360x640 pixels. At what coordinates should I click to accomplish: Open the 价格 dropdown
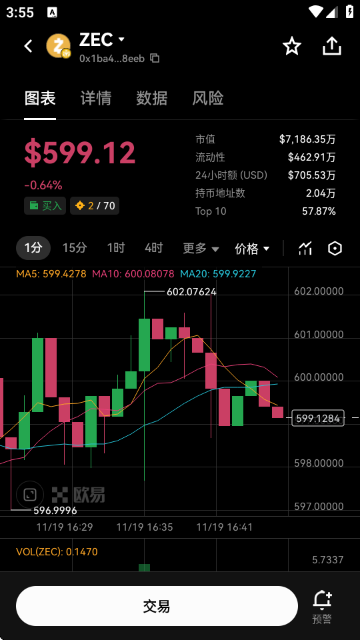tap(252, 248)
